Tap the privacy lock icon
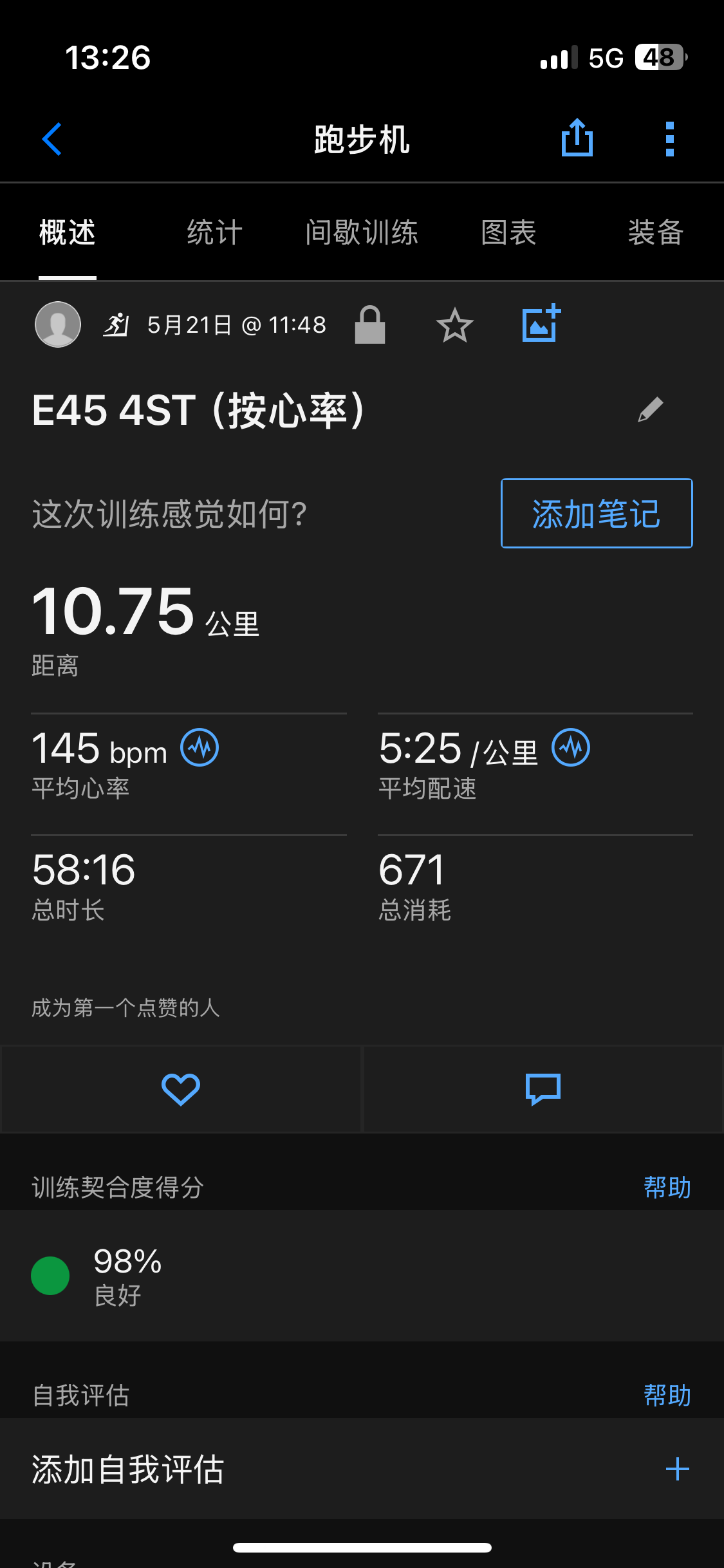 click(370, 325)
